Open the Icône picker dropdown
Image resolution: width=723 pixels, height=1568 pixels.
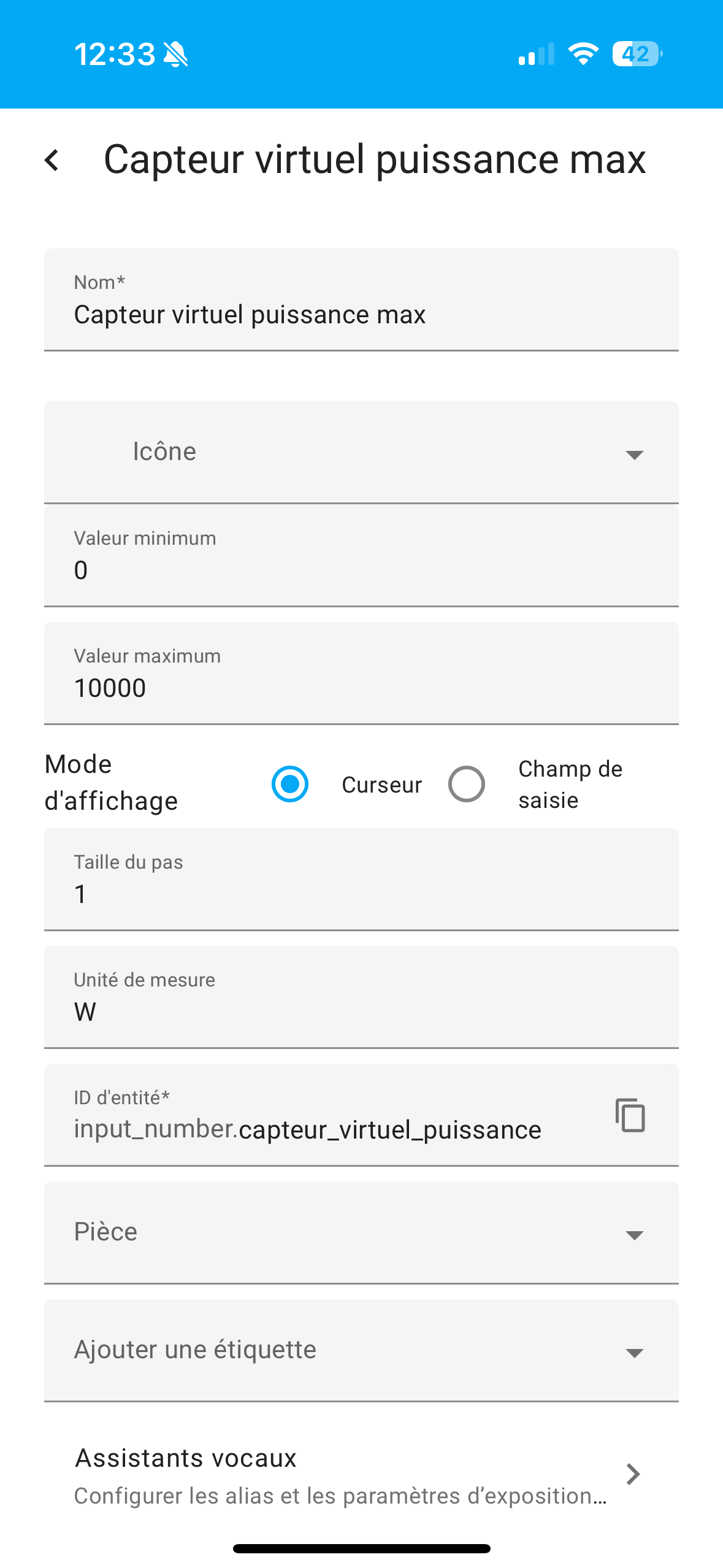pos(361,453)
